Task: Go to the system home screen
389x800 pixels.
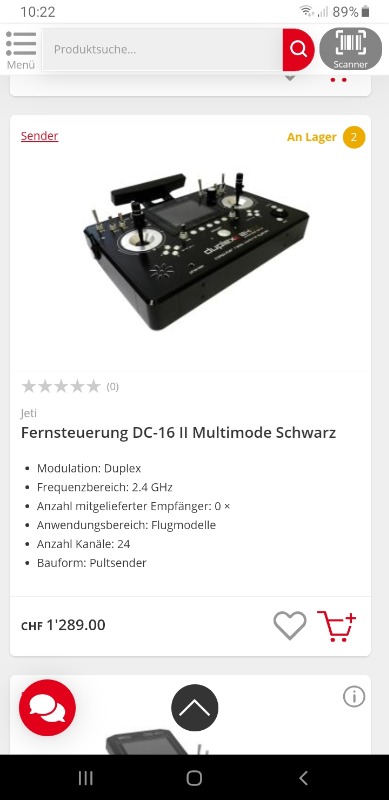Action: click(194, 778)
